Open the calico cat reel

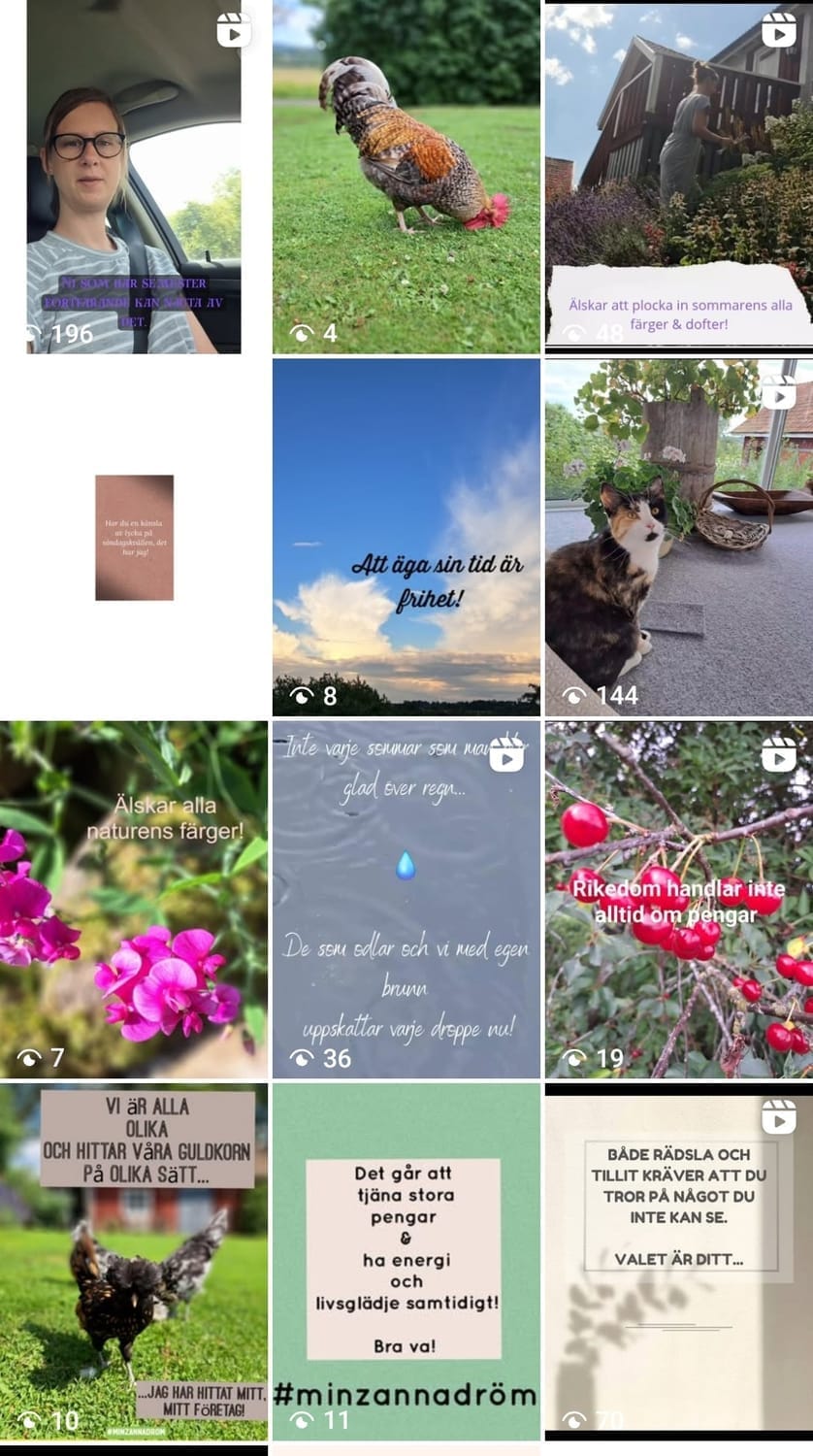[x=678, y=538]
